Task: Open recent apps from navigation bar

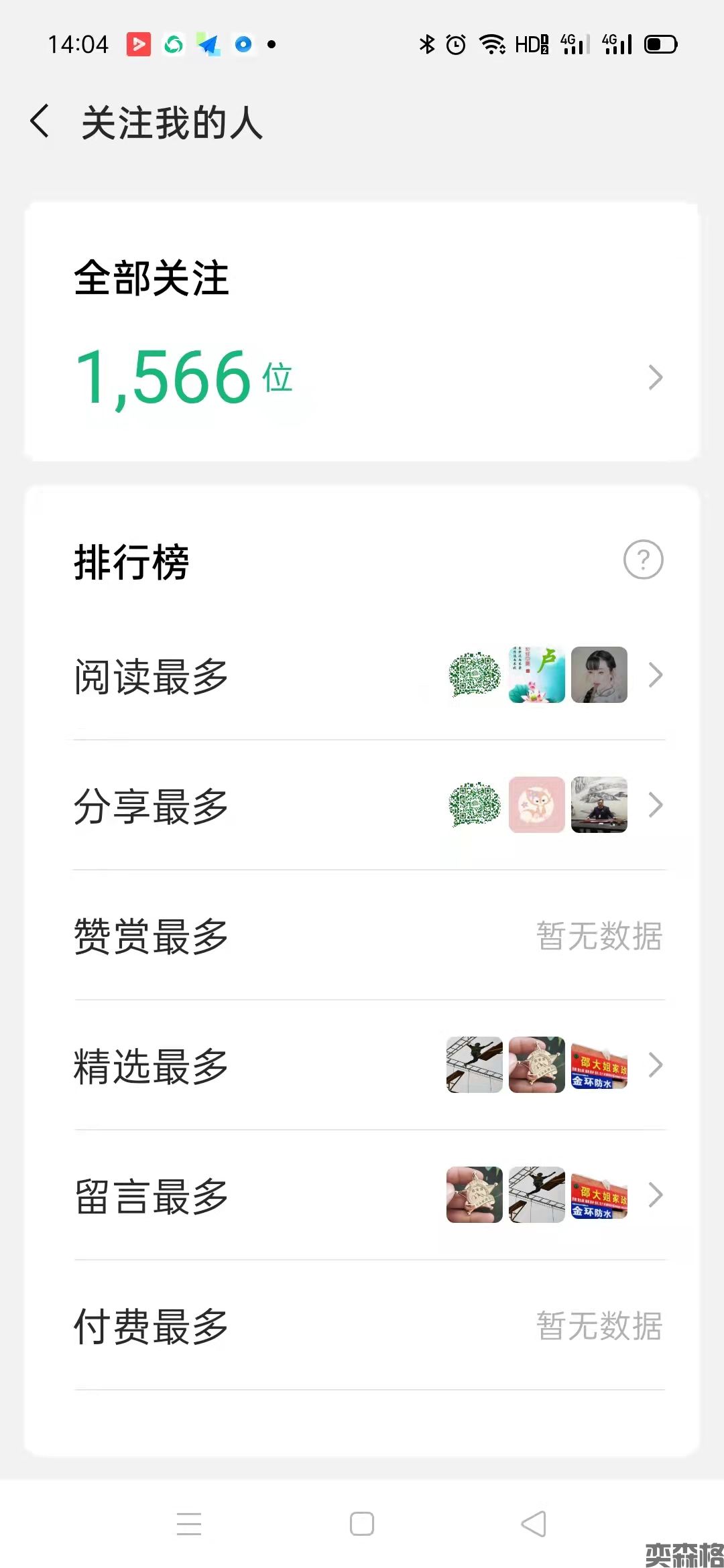Action: tap(189, 1524)
